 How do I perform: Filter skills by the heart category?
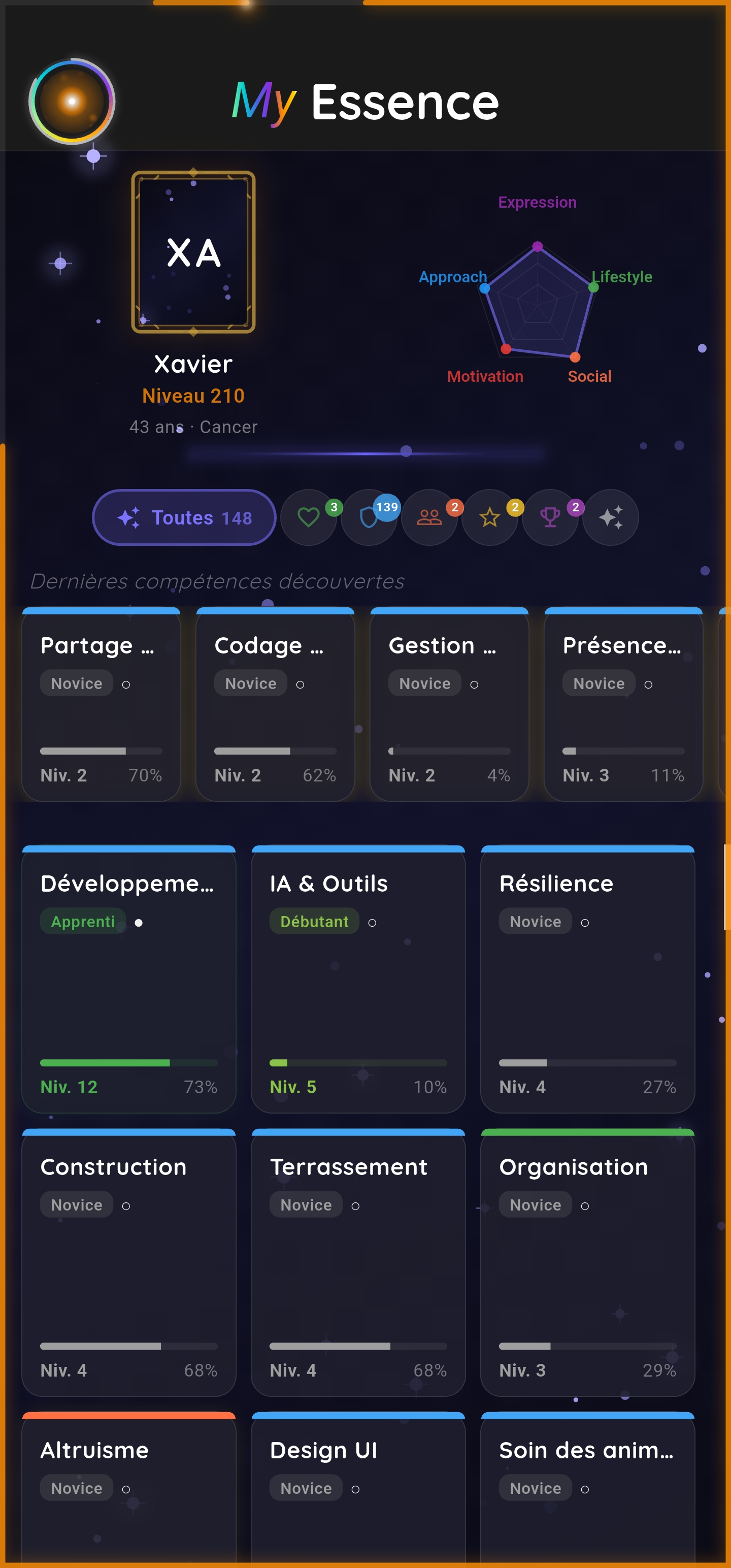click(x=309, y=517)
